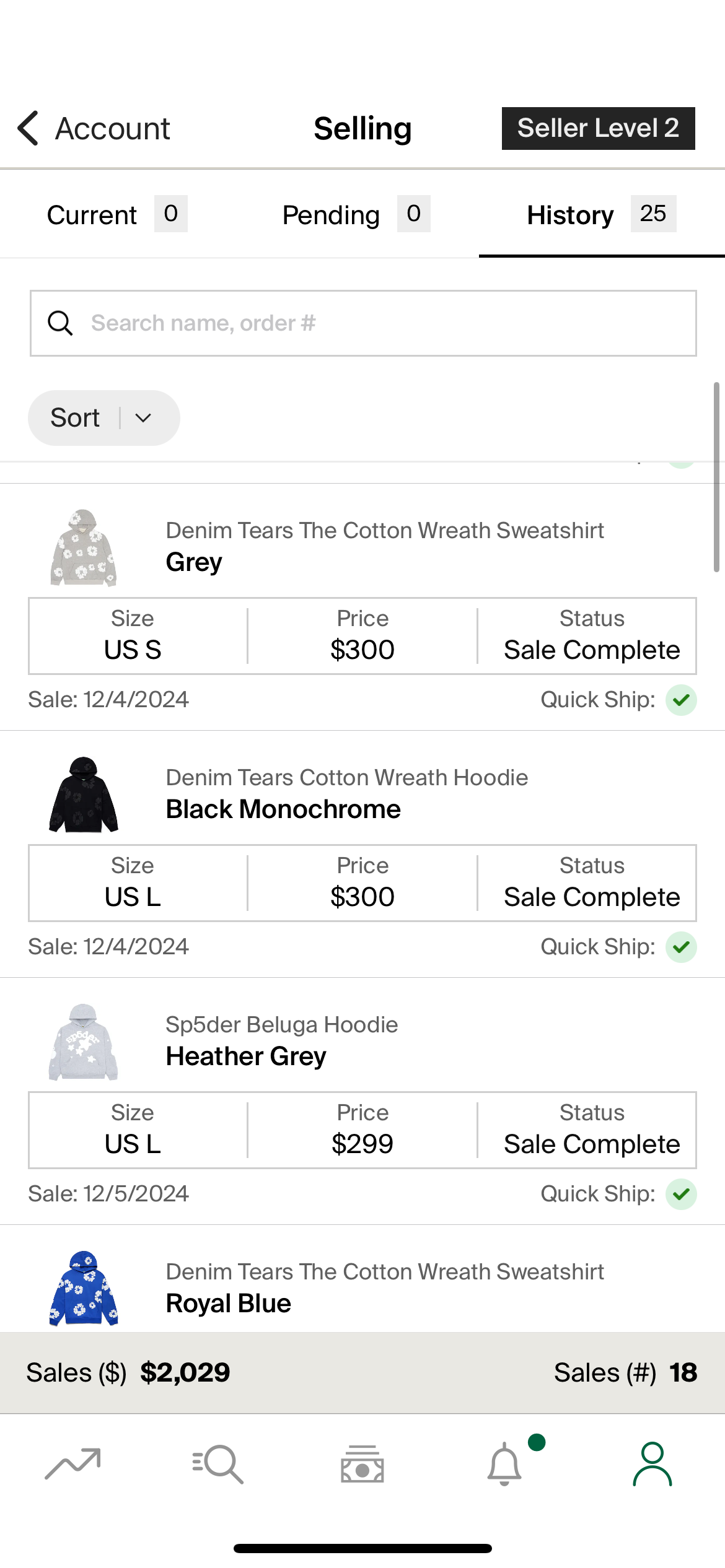Go back to Account

pyautogui.click(x=93, y=129)
